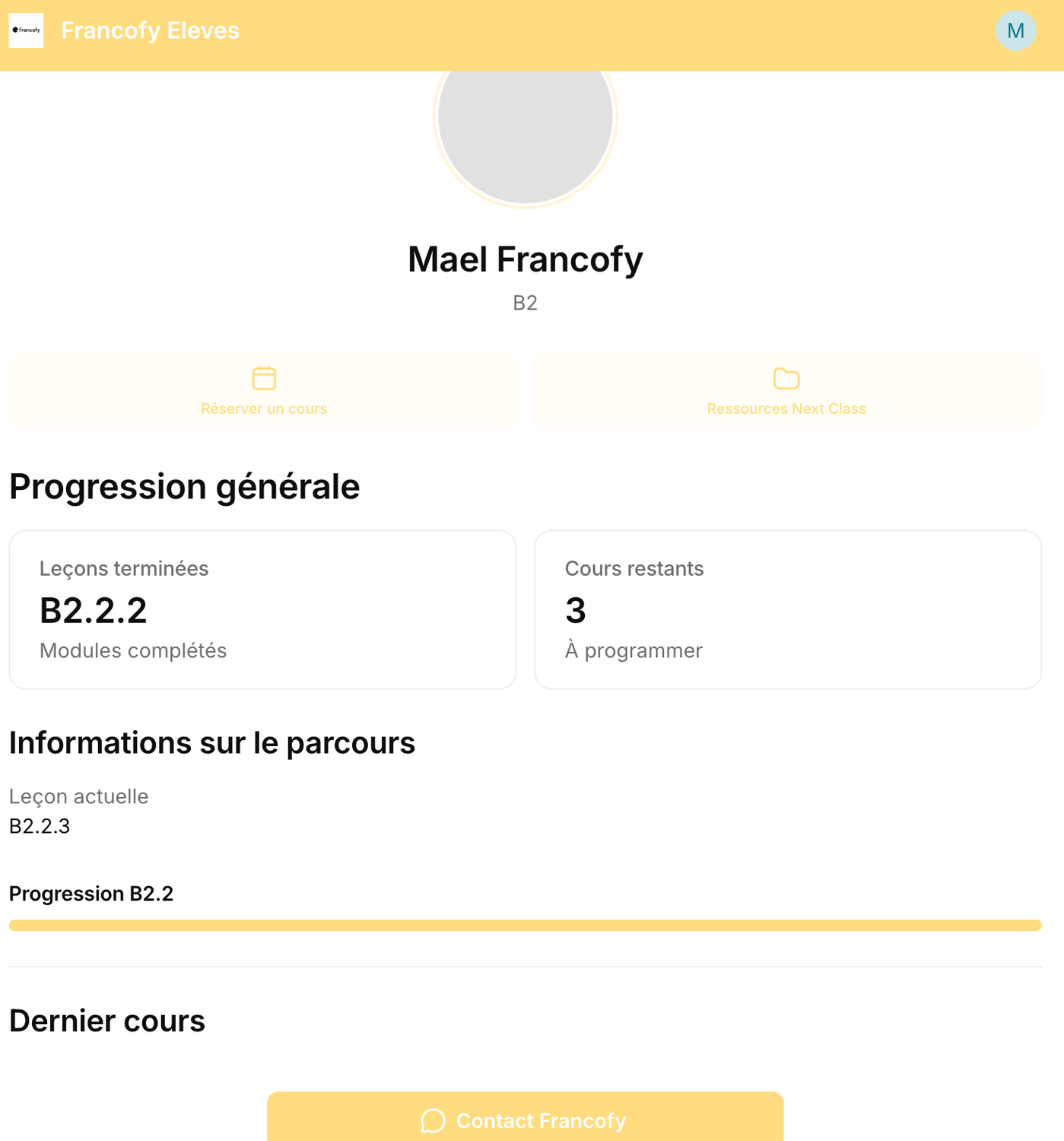Open Ressources Next Class
The width and height of the screenshot is (1064, 1141).
tap(786, 392)
